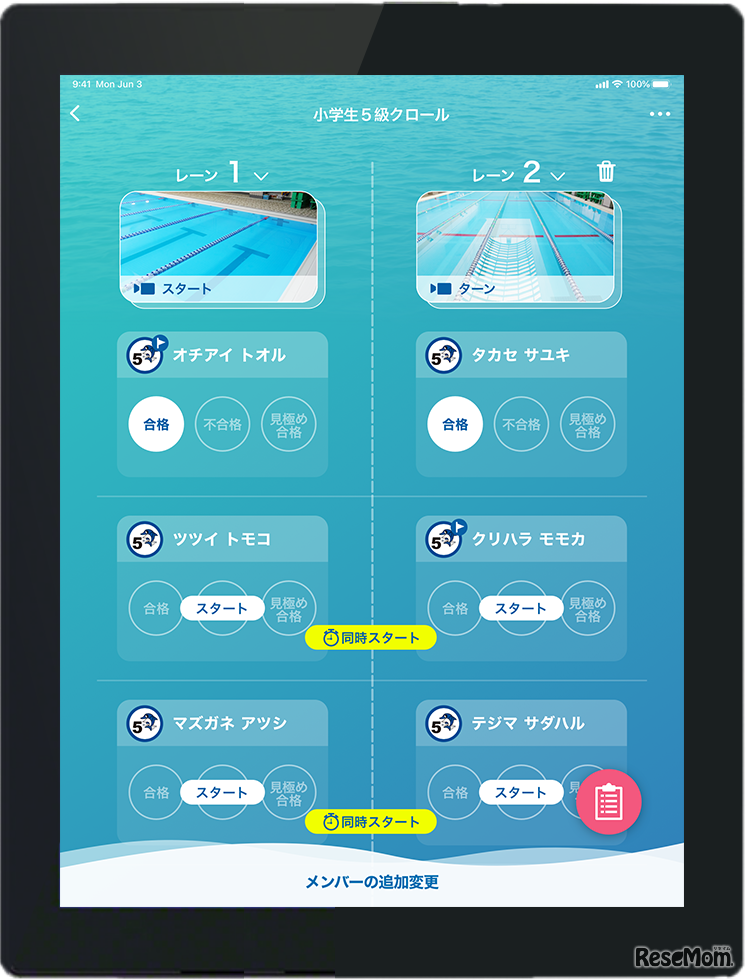Open the three-dot overflow menu
This screenshot has height=980, width=746.
pos(659,114)
